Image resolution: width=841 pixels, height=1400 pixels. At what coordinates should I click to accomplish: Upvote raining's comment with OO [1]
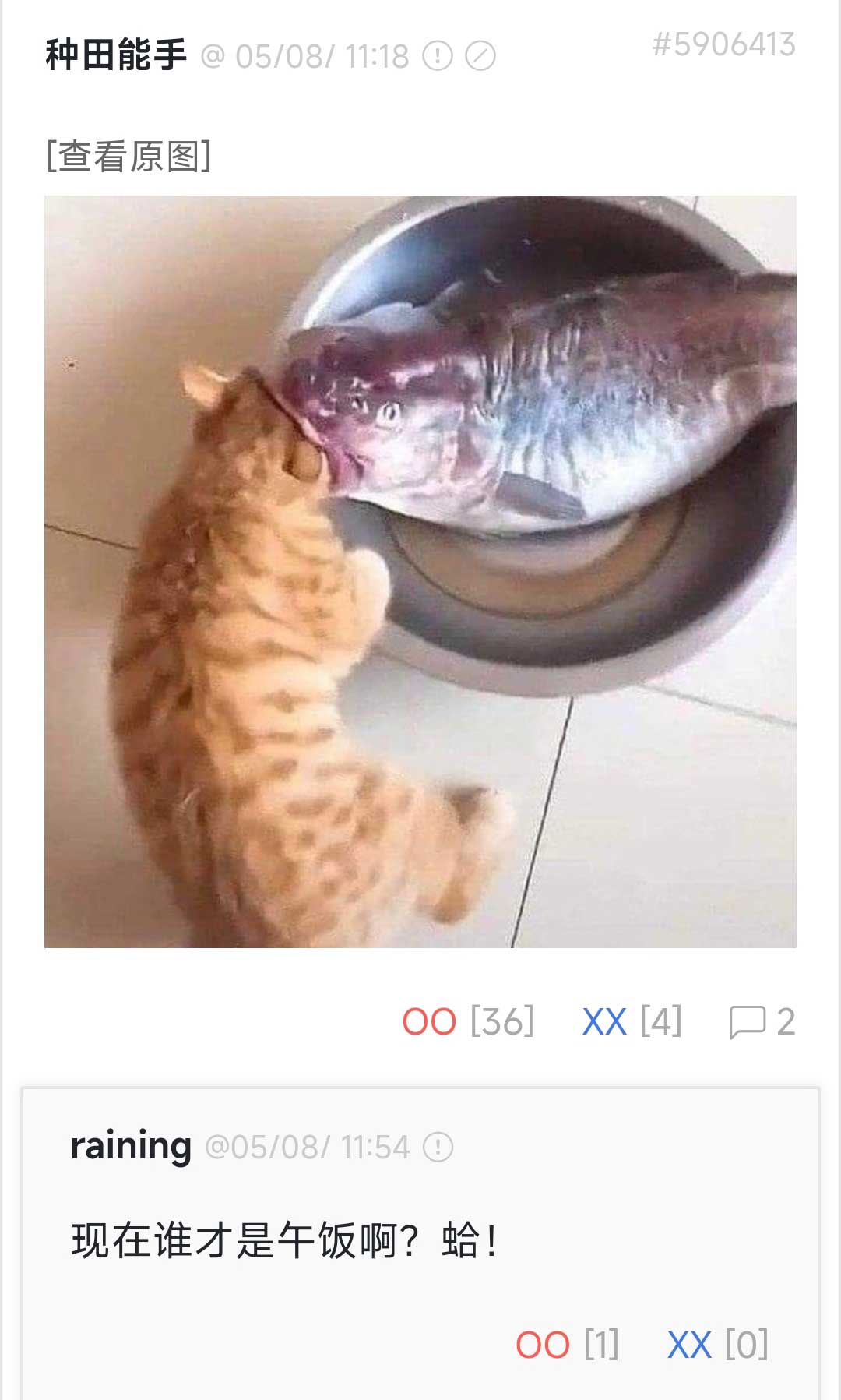click(543, 1345)
